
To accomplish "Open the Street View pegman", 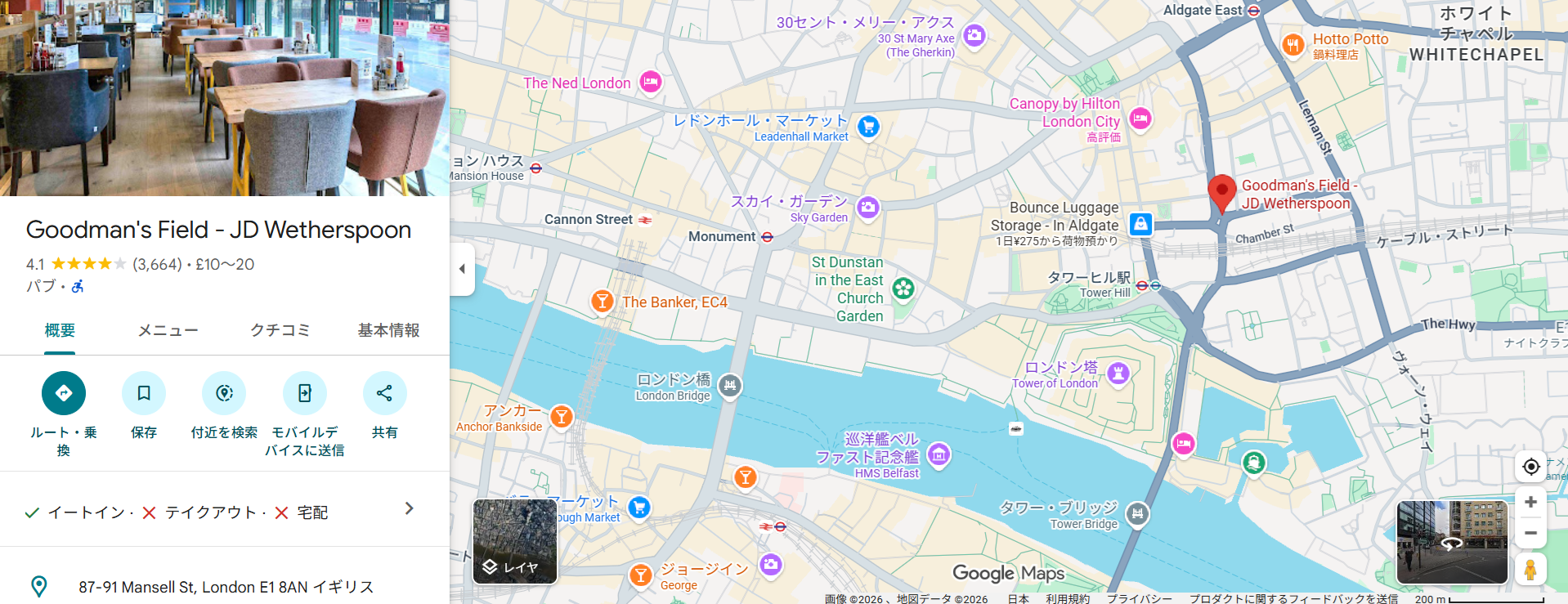I will pos(1530,569).
